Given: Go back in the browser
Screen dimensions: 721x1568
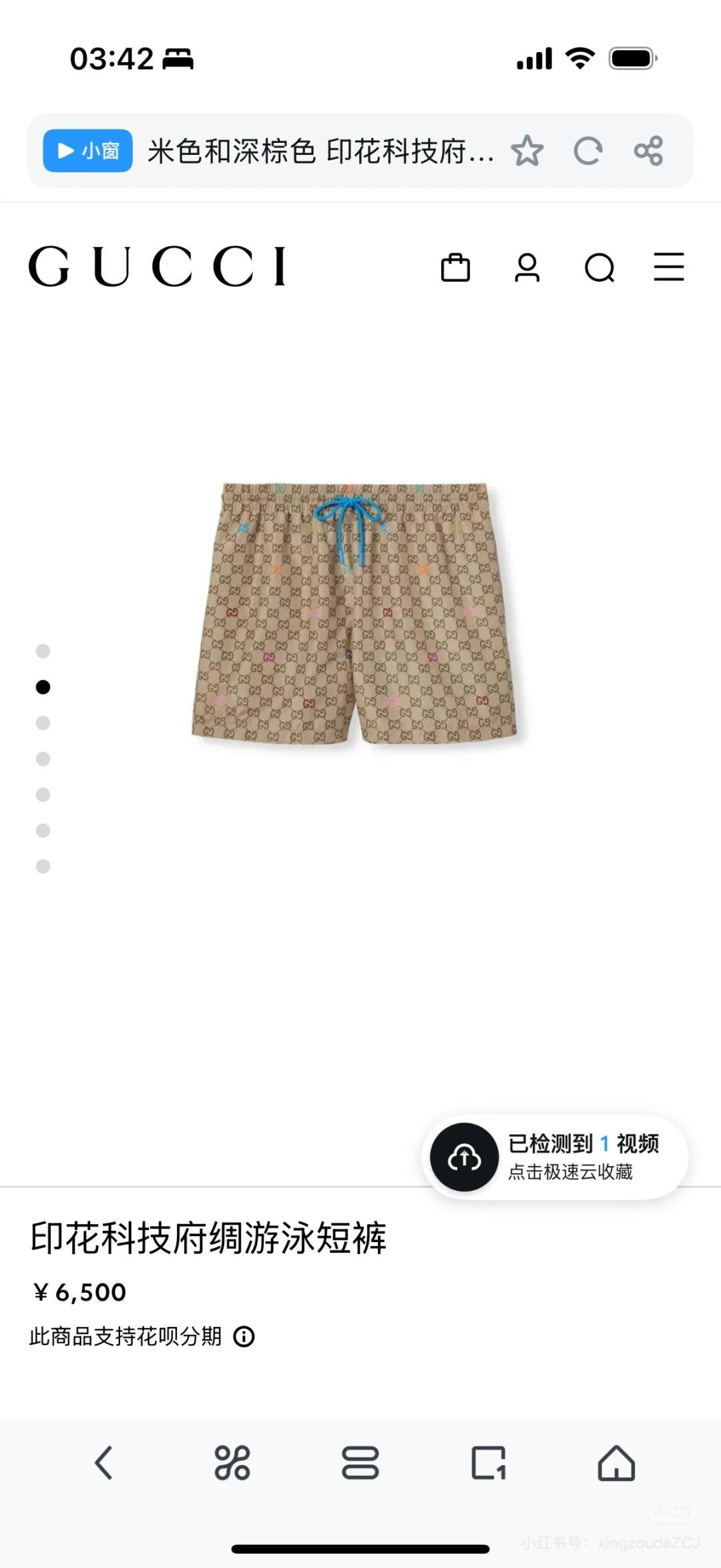Looking at the screenshot, I should pos(103,1463).
